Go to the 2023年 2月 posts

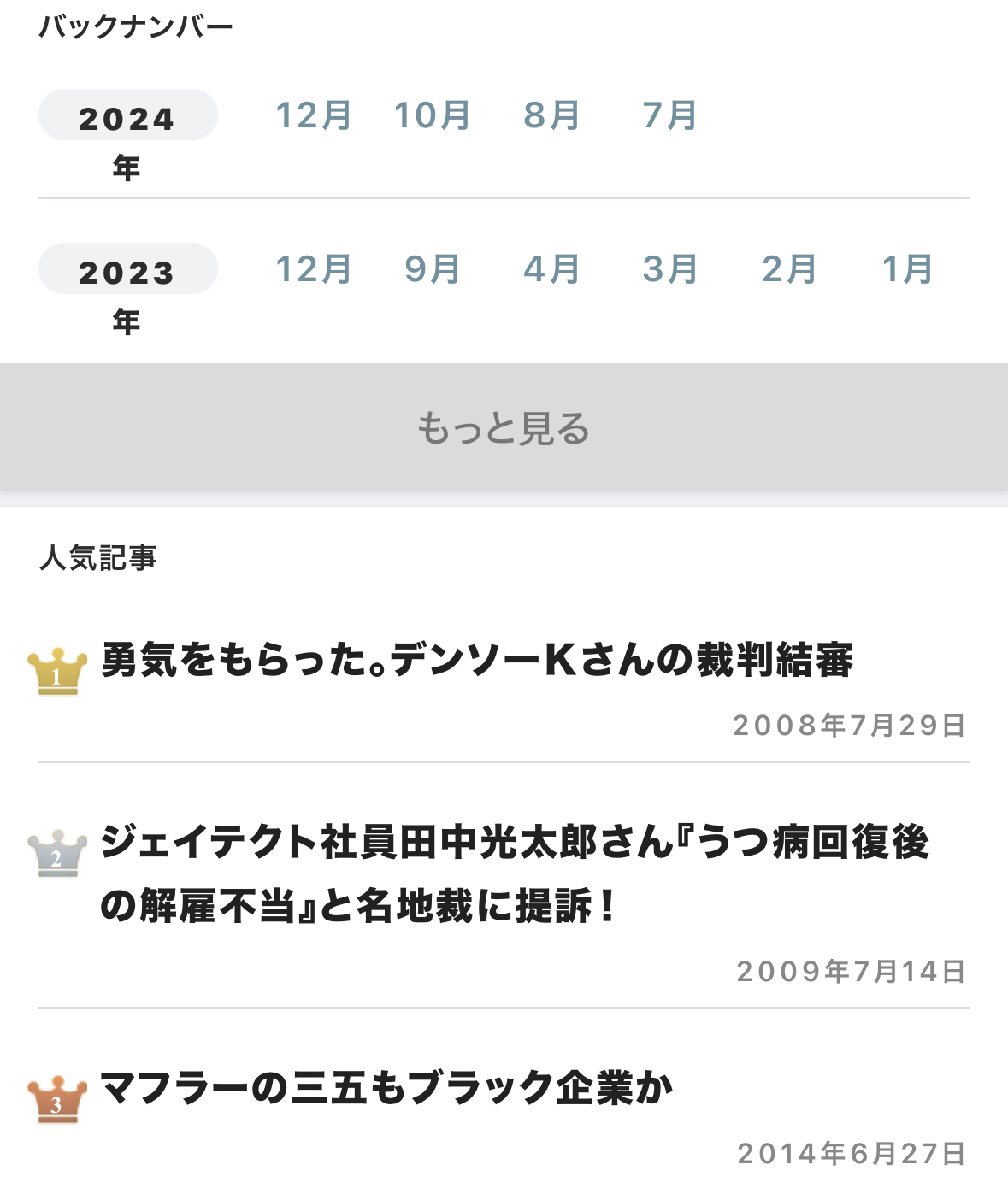point(789,269)
